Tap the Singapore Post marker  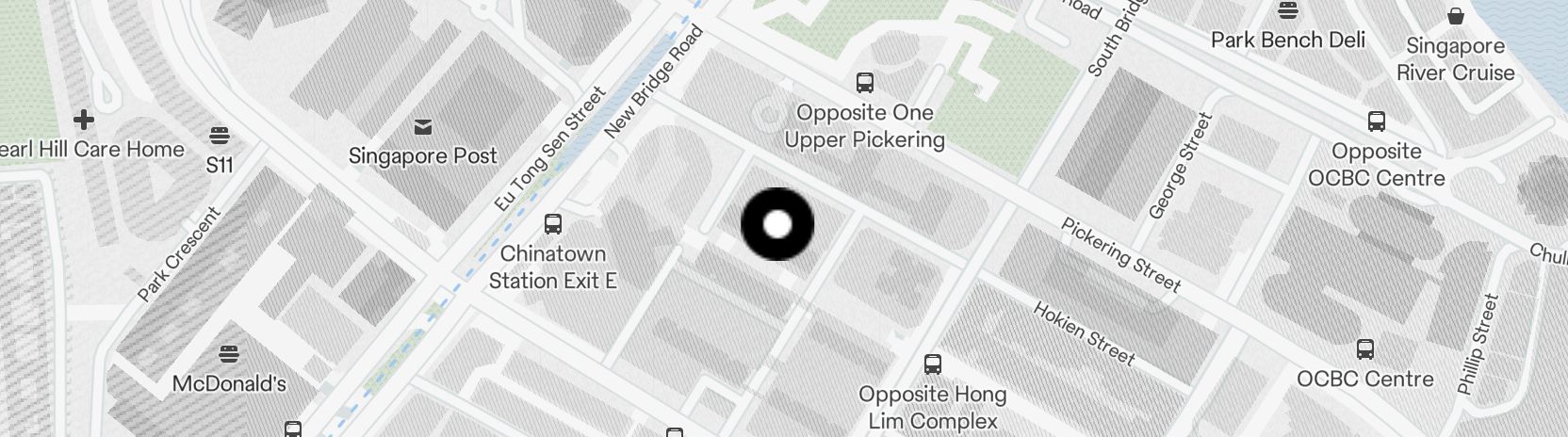point(423,126)
